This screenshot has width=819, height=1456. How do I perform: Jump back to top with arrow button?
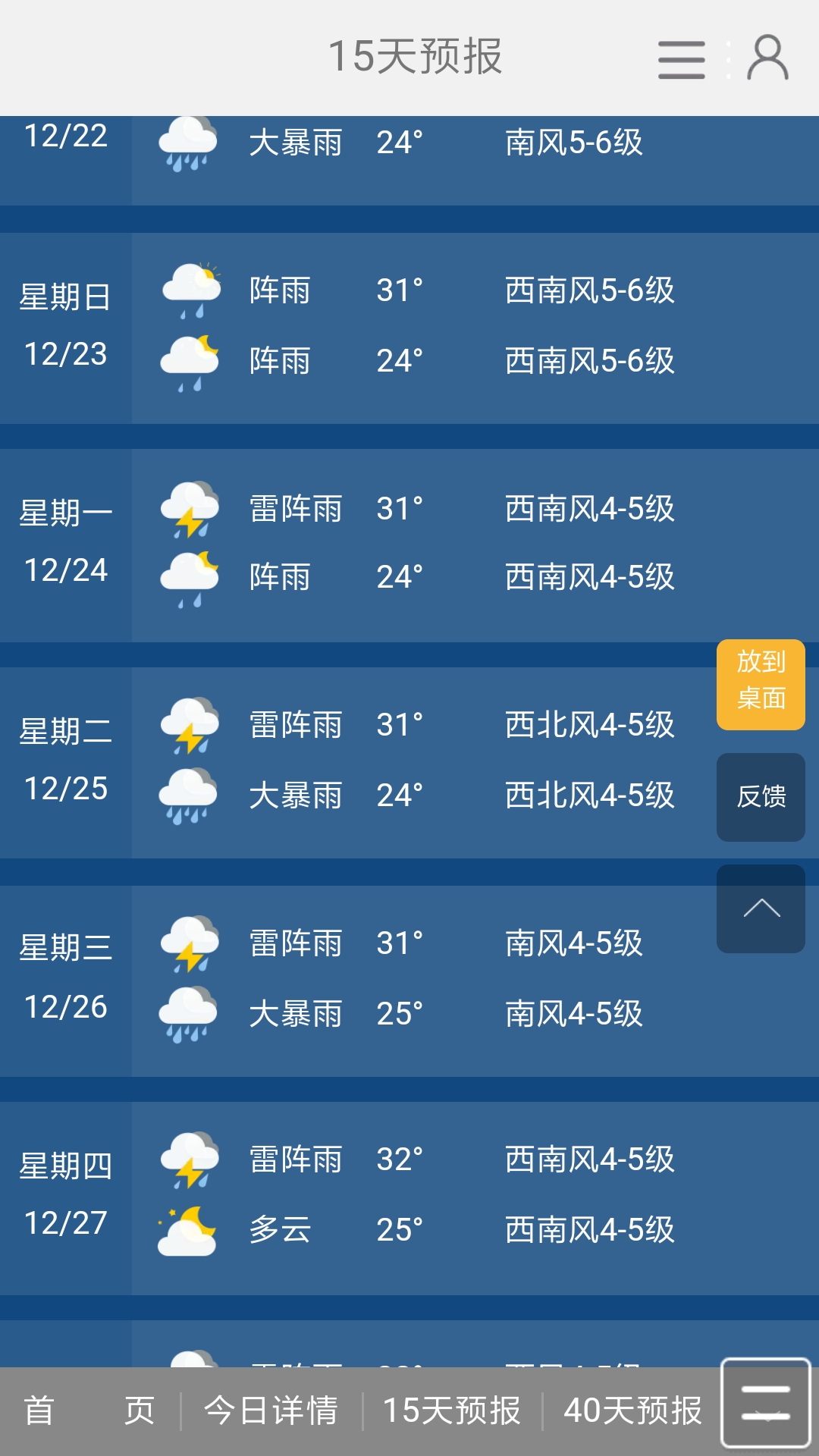[x=761, y=908]
